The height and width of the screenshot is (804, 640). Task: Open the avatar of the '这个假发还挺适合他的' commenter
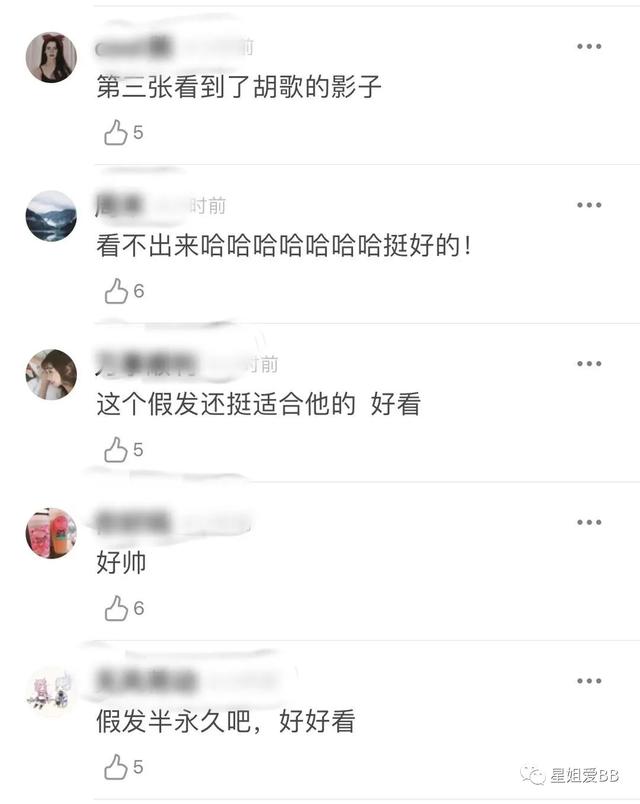pos(50,374)
